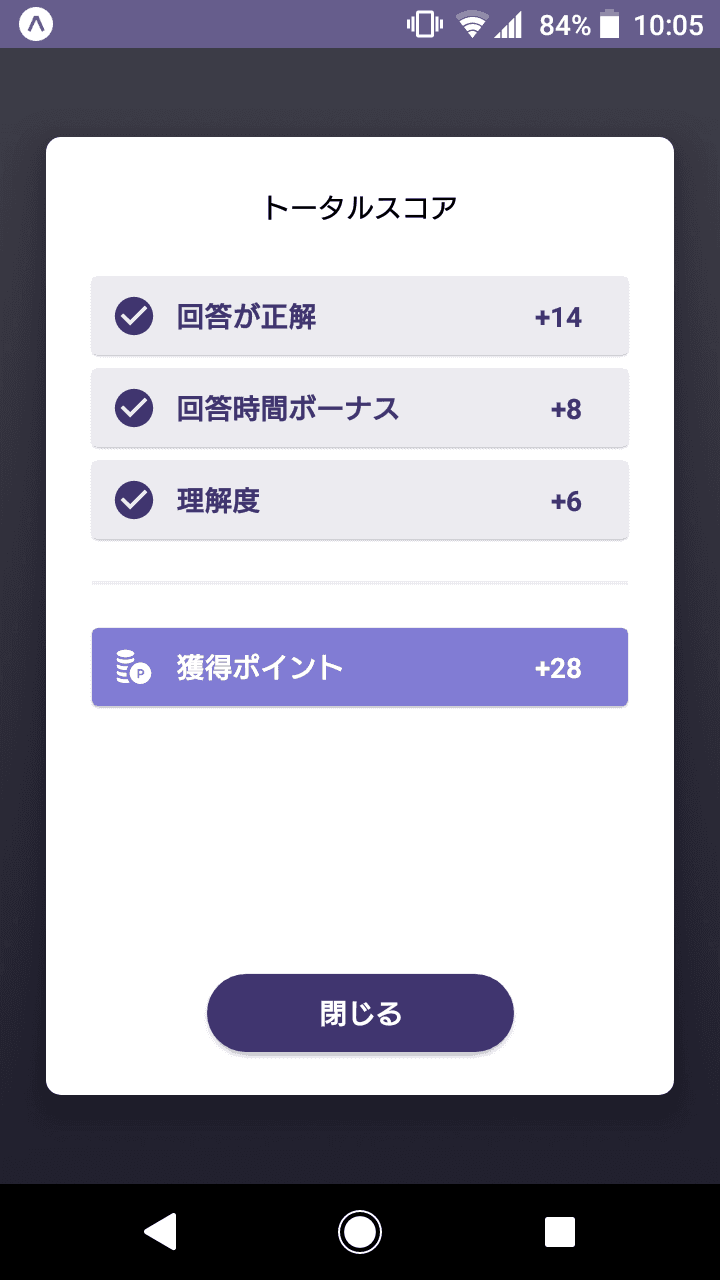Screen dimensions: 720x1280
Task: Open the recent apps view
Action: [559, 1231]
